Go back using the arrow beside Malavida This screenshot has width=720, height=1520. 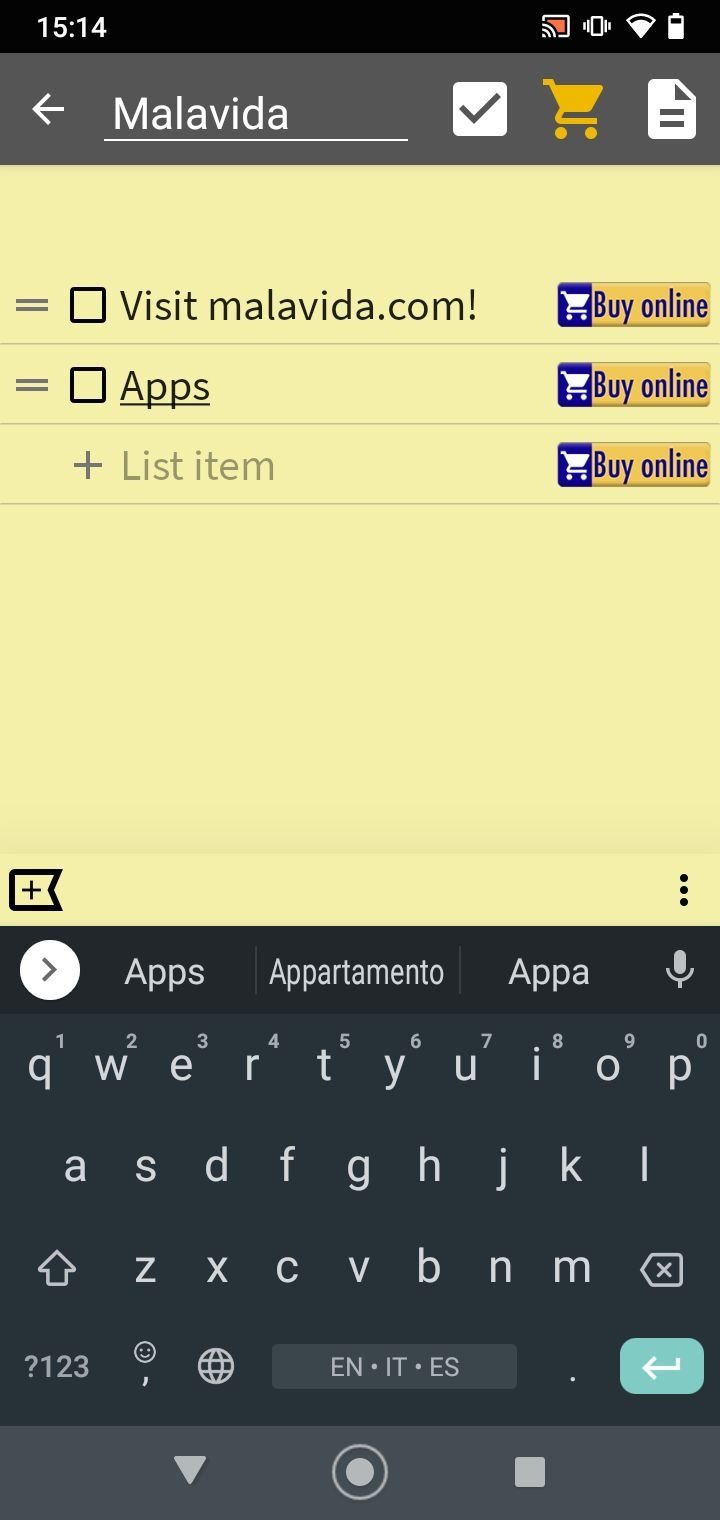tap(48, 109)
